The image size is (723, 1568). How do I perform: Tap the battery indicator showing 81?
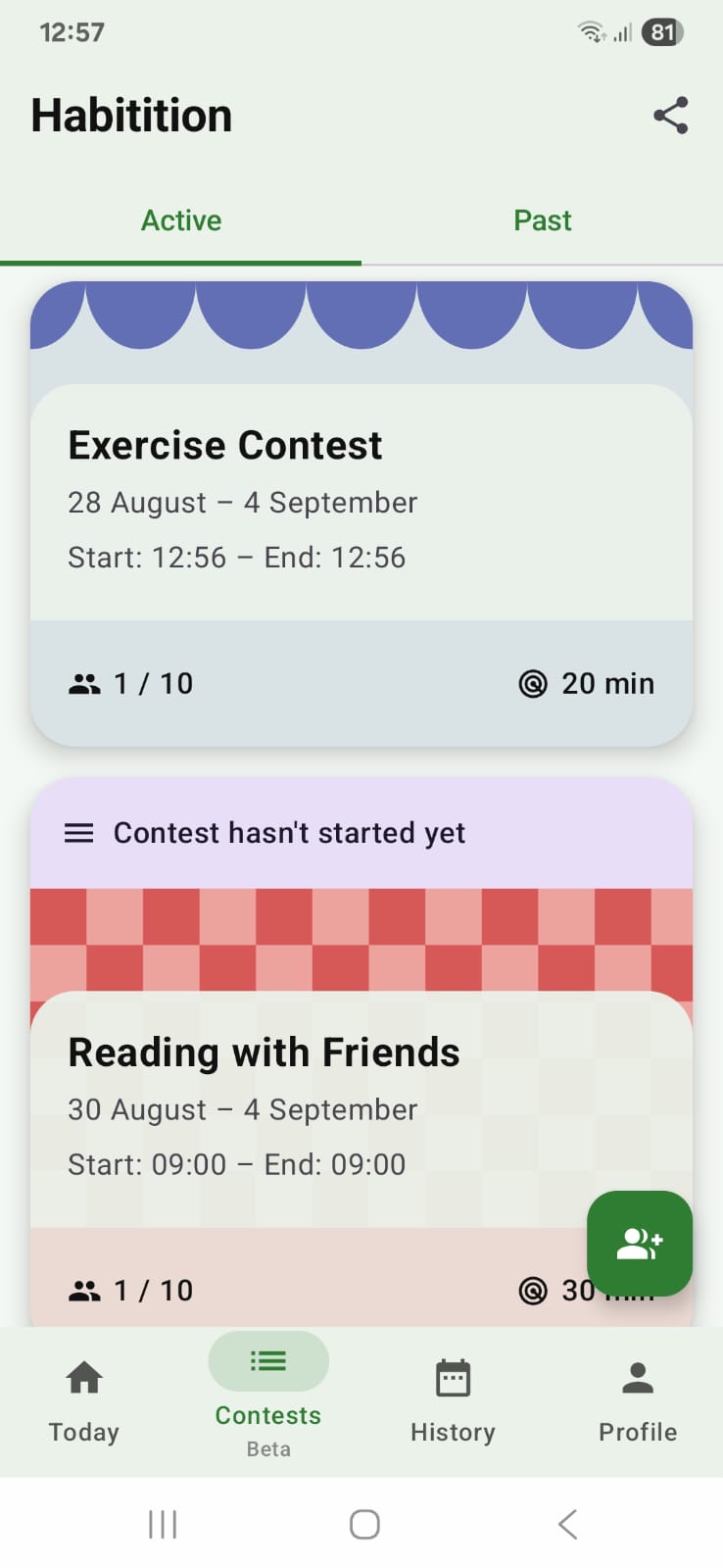coord(661,32)
